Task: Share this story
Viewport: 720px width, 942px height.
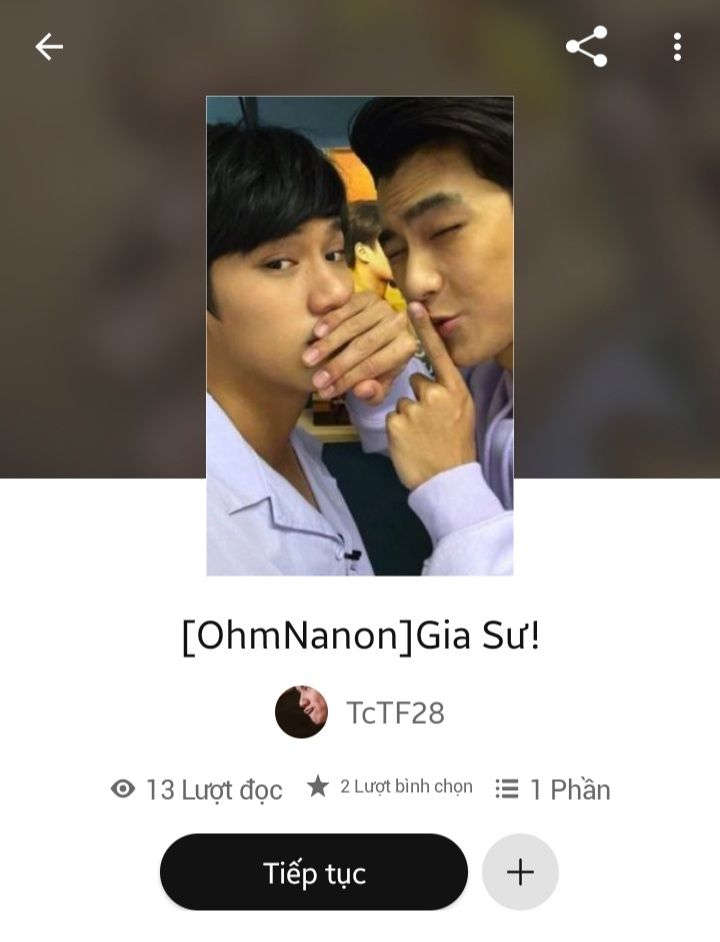Action: pyautogui.click(x=586, y=47)
